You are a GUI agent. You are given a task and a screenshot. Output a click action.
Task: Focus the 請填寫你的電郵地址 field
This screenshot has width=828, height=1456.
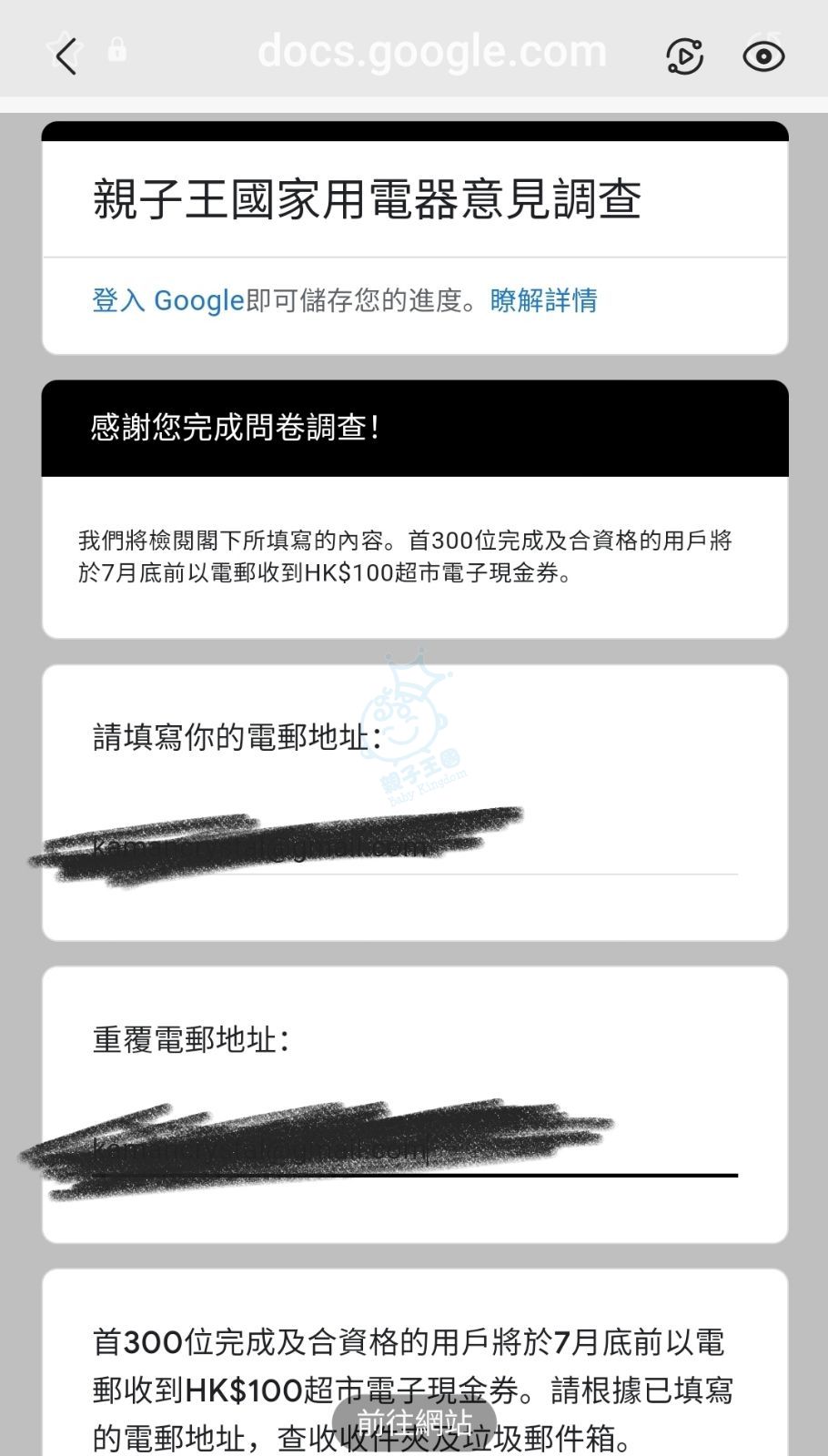[414, 848]
